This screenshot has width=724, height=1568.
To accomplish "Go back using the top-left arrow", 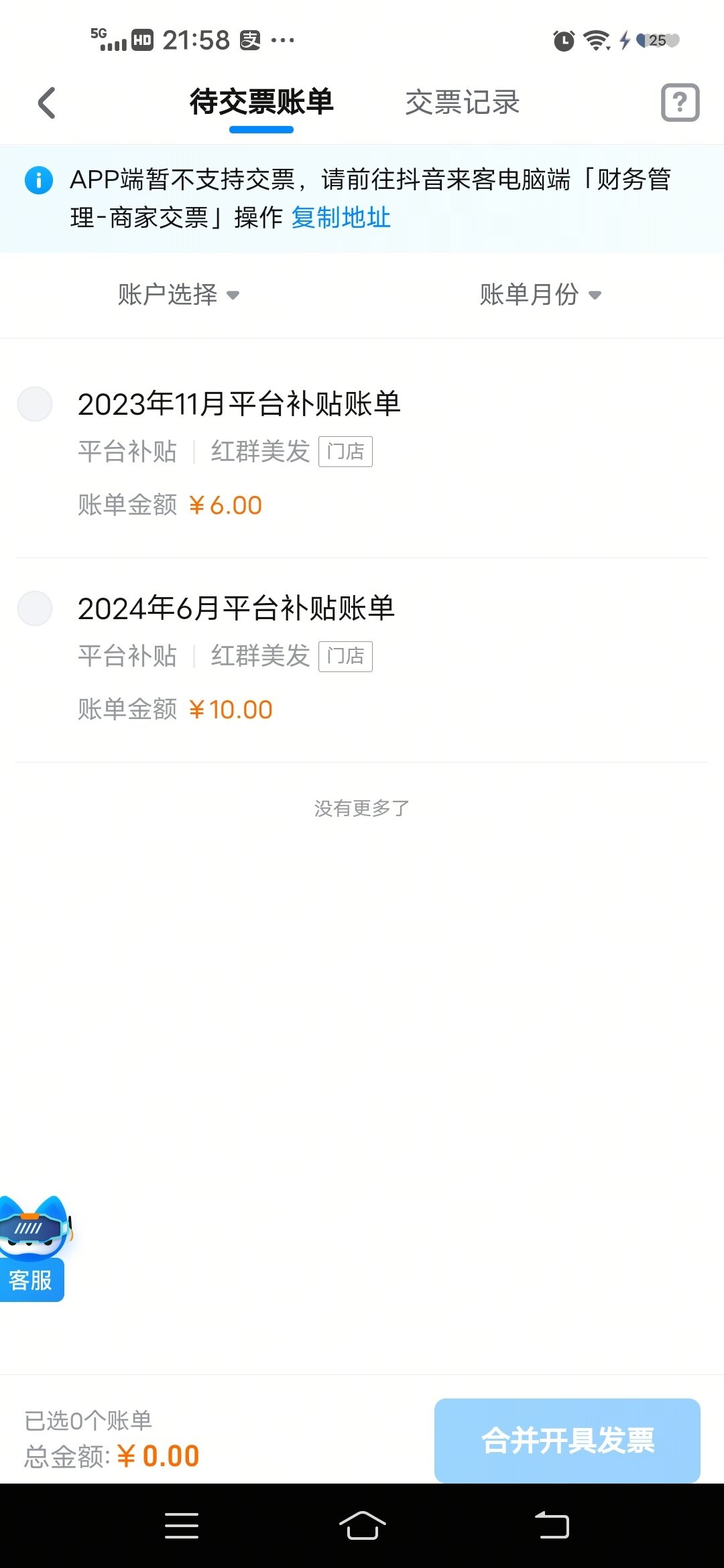I will 46,103.
